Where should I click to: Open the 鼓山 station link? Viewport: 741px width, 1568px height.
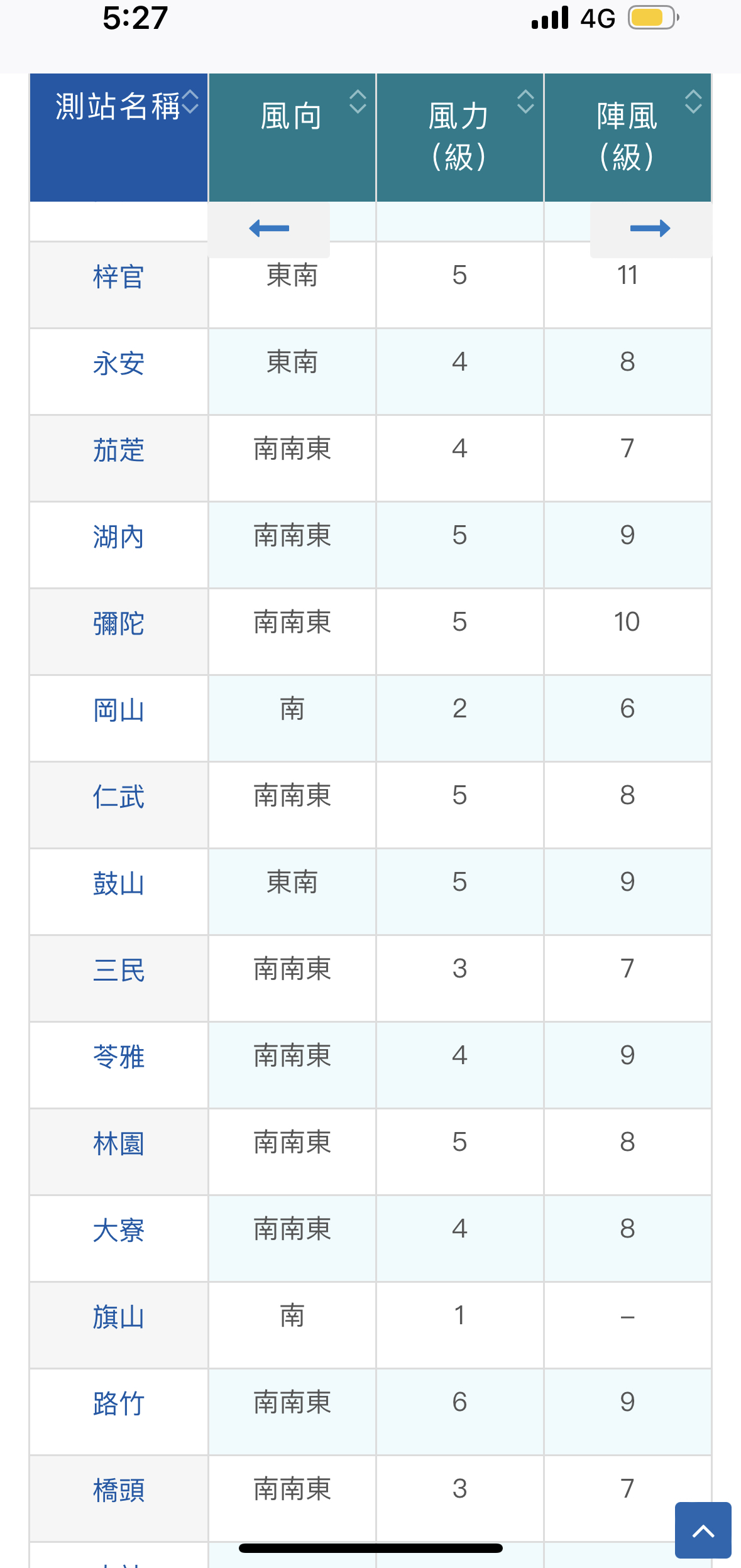pyautogui.click(x=119, y=884)
